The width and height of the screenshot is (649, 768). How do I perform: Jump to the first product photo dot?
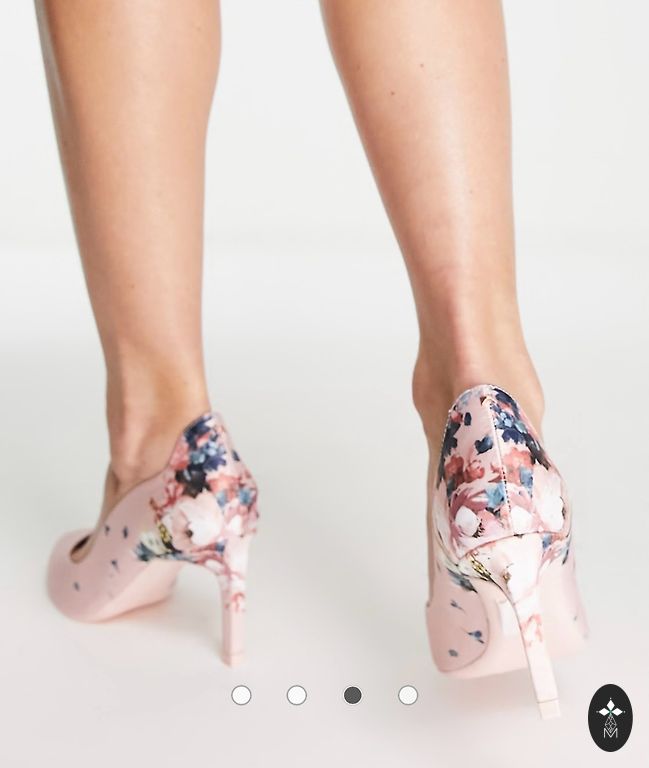point(241,695)
